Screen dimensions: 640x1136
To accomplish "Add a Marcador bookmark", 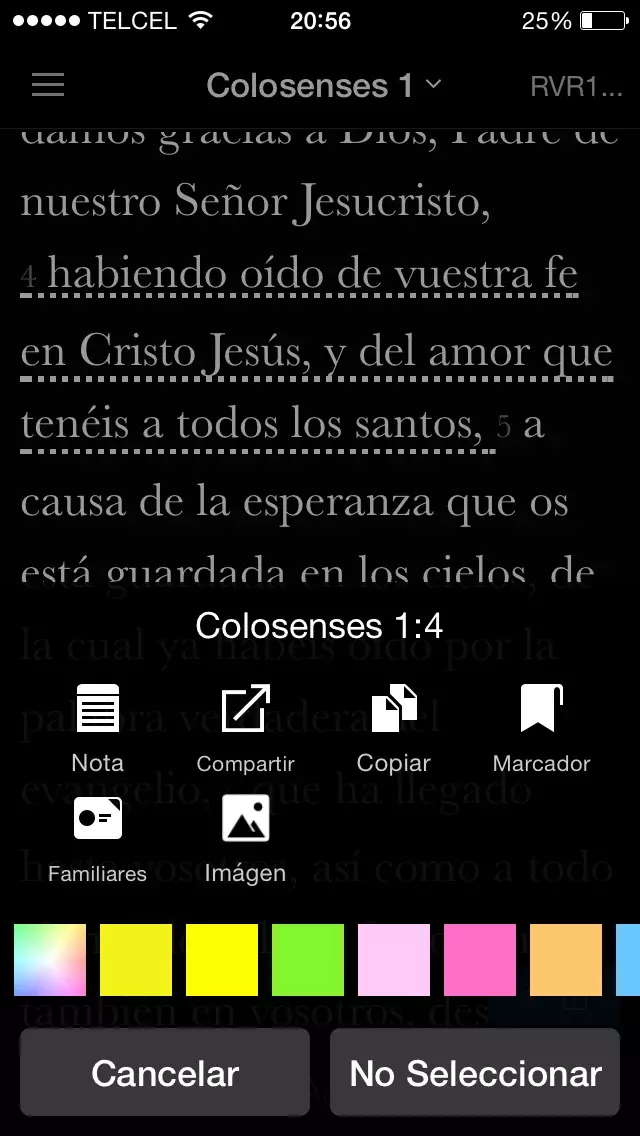I will 541,728.
